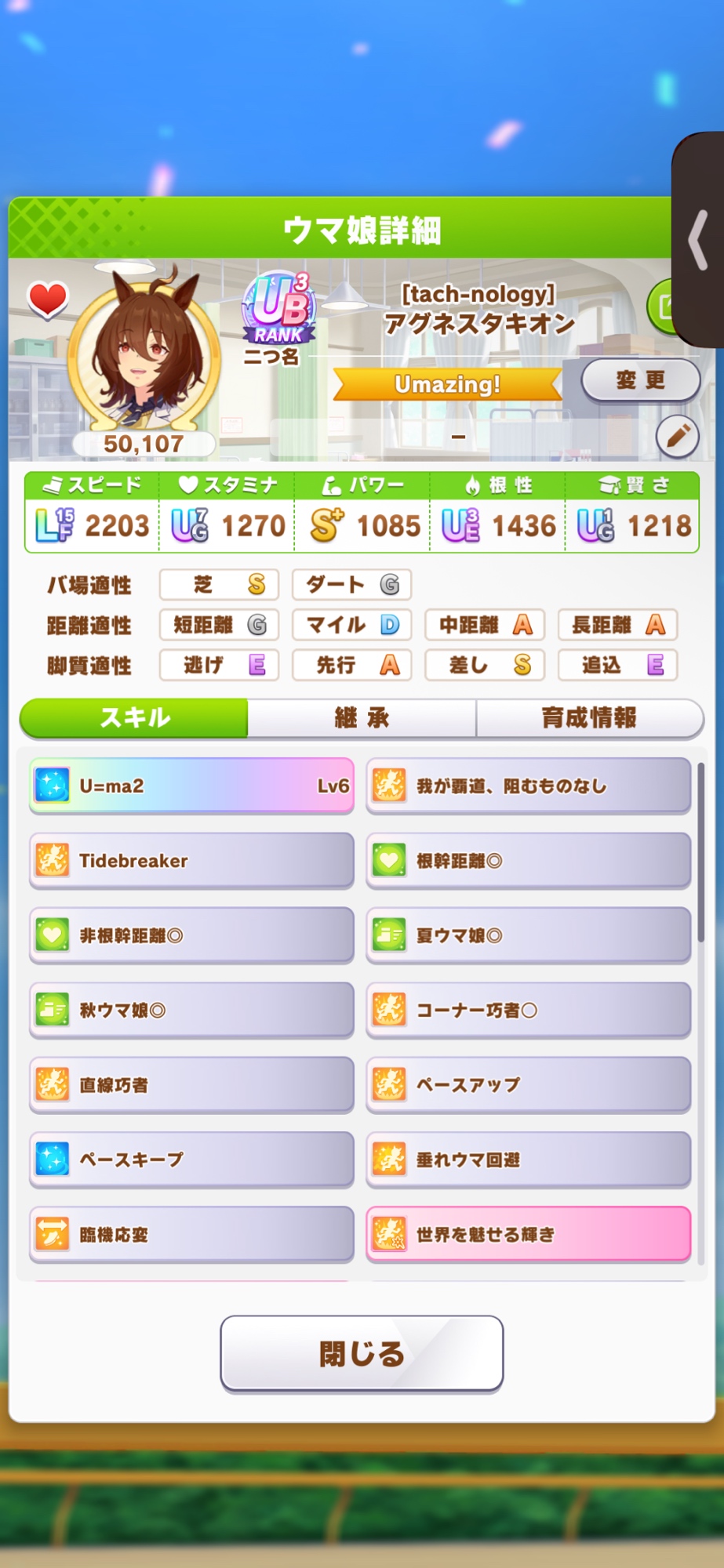724x1568 pixels.
Task: Tap the 変更 button
Action: coord(640,380)
